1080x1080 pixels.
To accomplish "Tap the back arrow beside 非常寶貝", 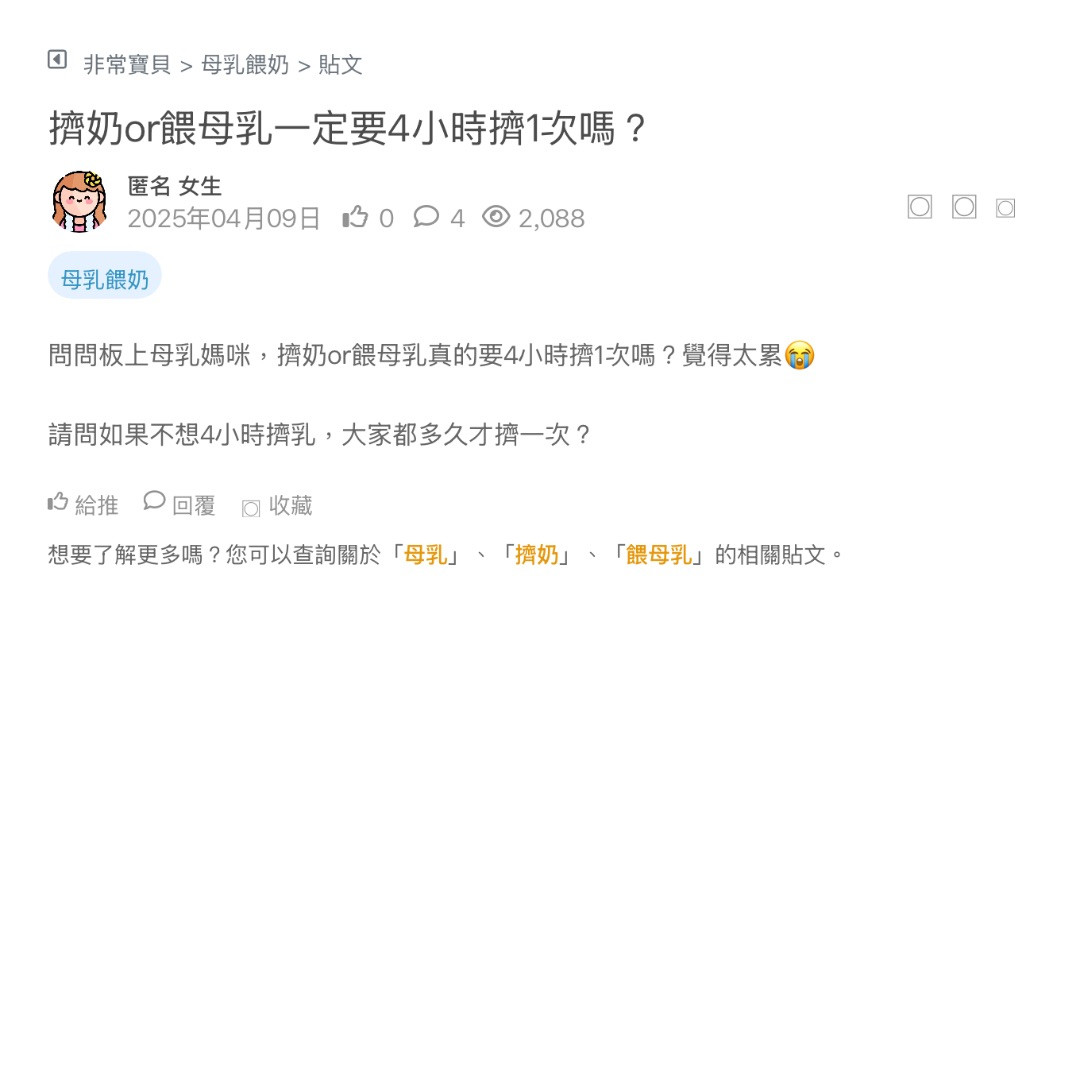I will pos(57,60).
